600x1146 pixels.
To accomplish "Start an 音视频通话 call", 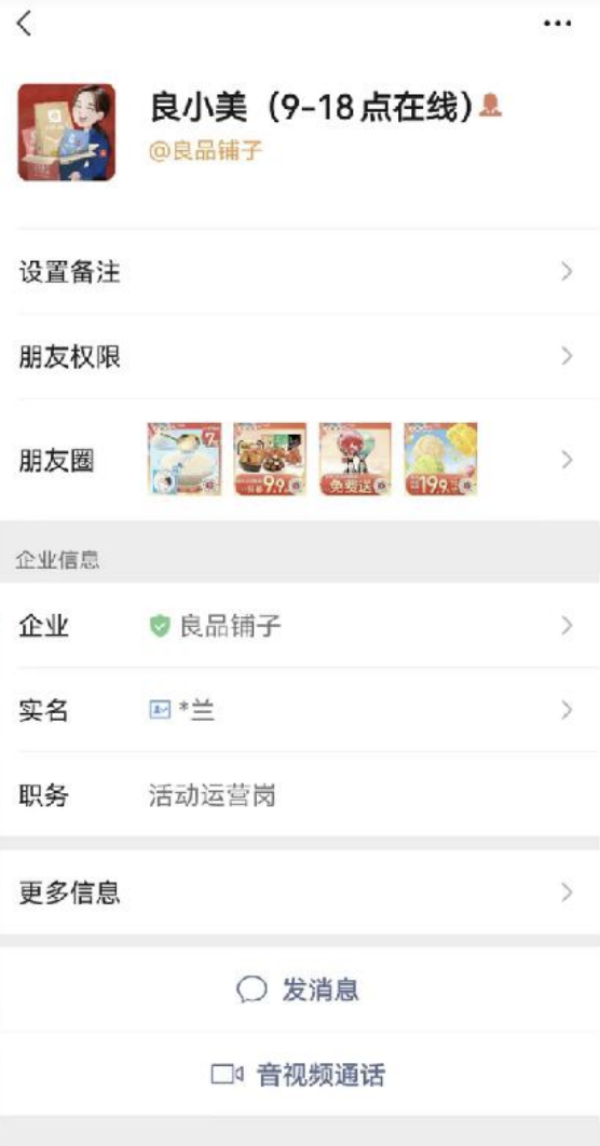I will [300, 1074].
